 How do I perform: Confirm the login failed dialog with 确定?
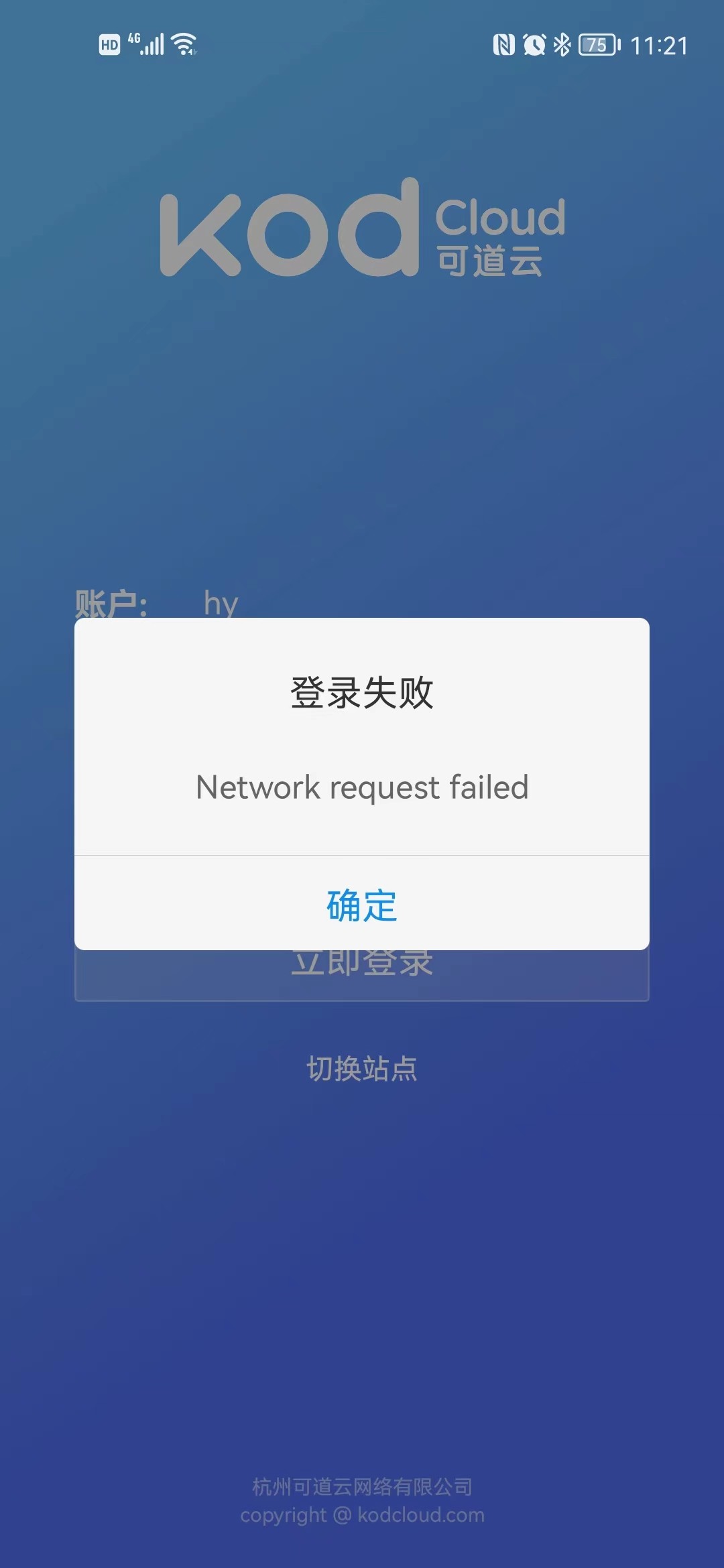pos(362,905)
